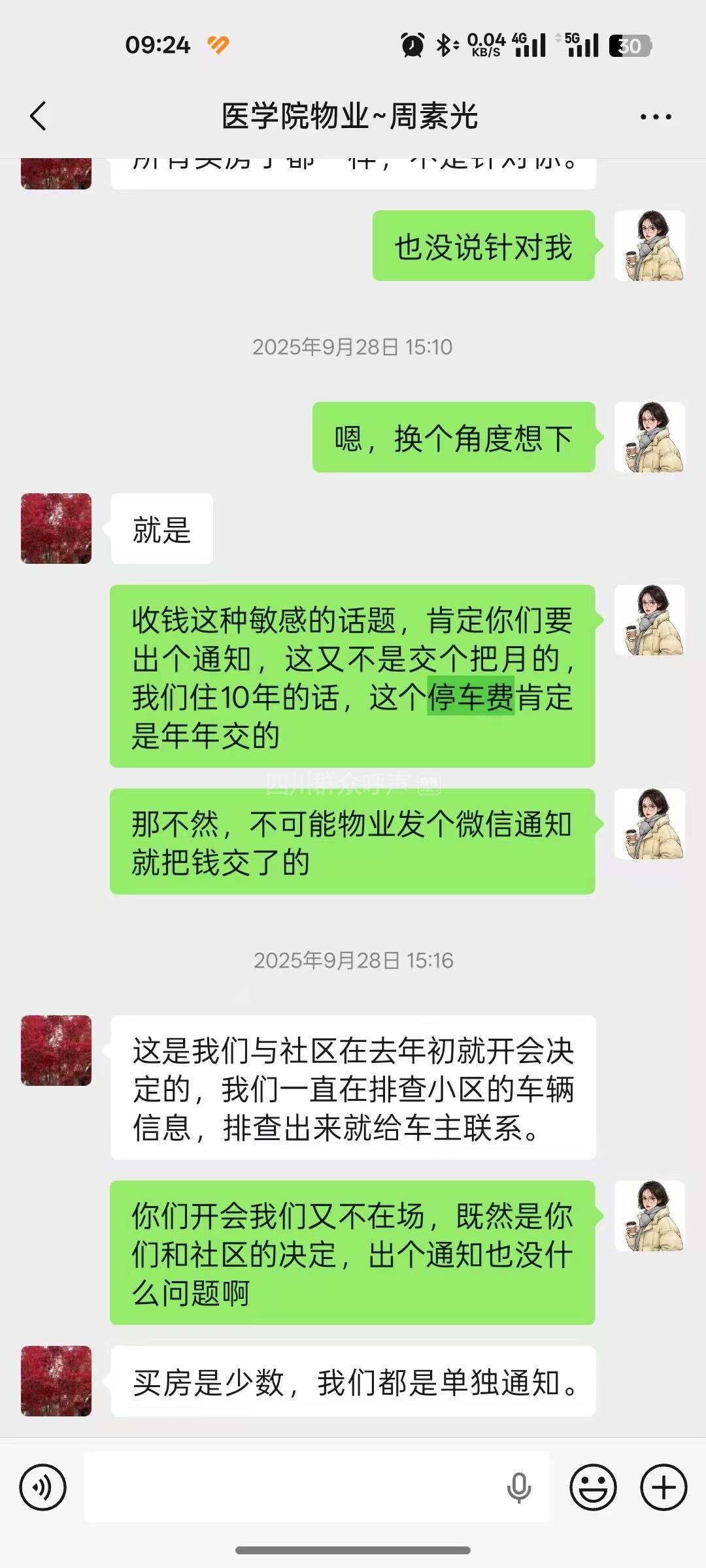Switch to voice message input
Viewport: 706px width, 1568px height.
[x=42, y=1488]
